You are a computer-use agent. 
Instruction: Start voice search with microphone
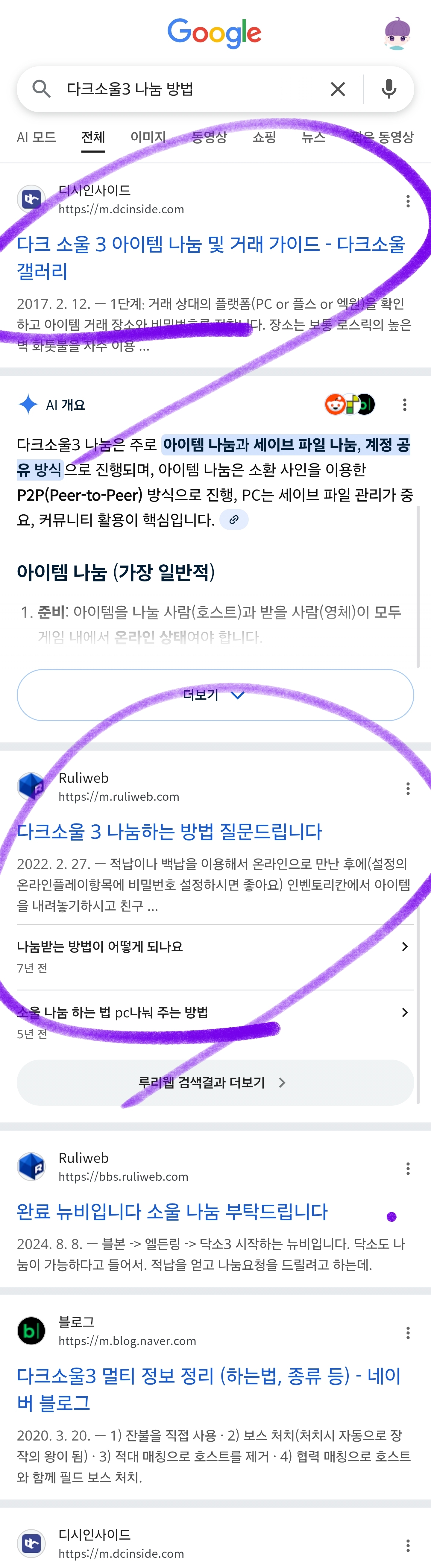[388, 89]
